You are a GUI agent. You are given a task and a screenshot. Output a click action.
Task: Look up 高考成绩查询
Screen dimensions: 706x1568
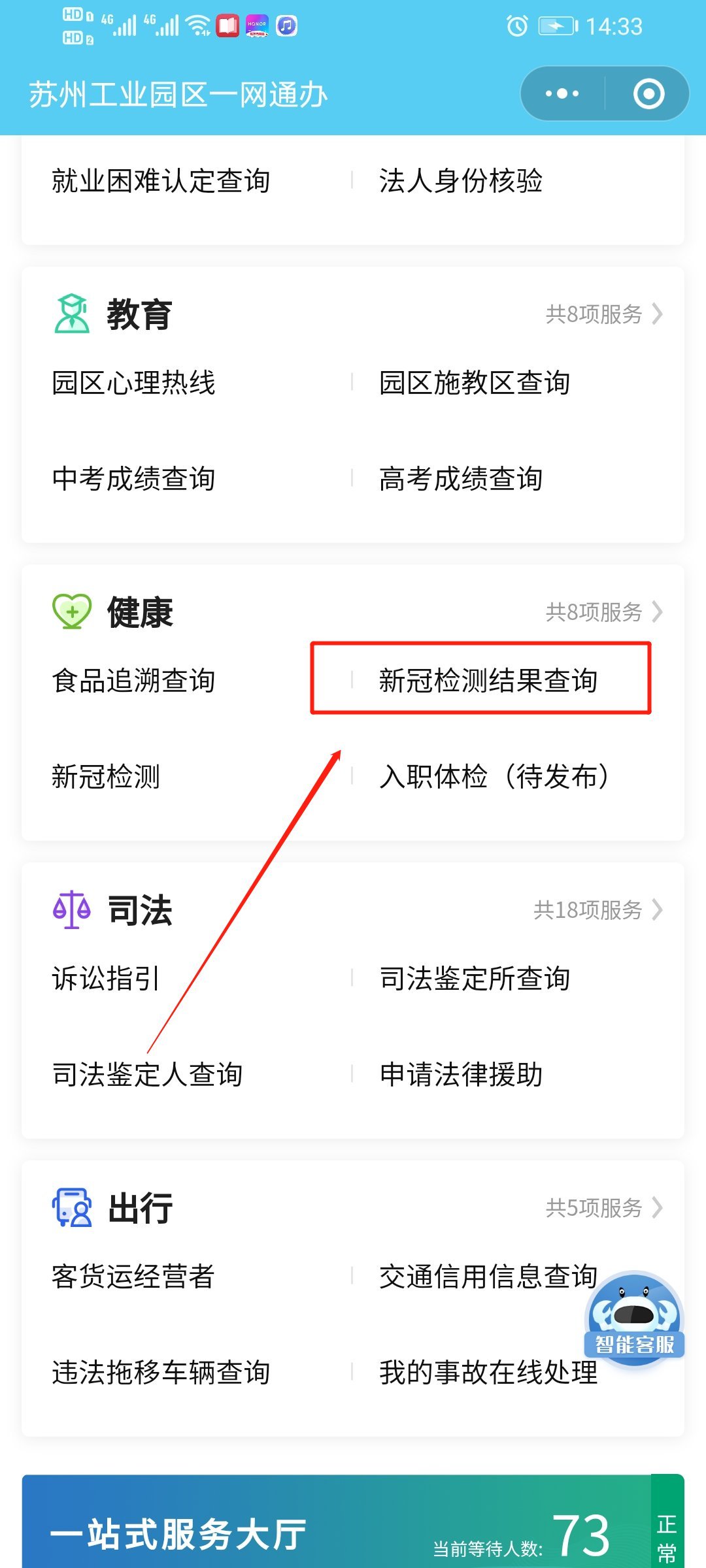coord(461,479)
